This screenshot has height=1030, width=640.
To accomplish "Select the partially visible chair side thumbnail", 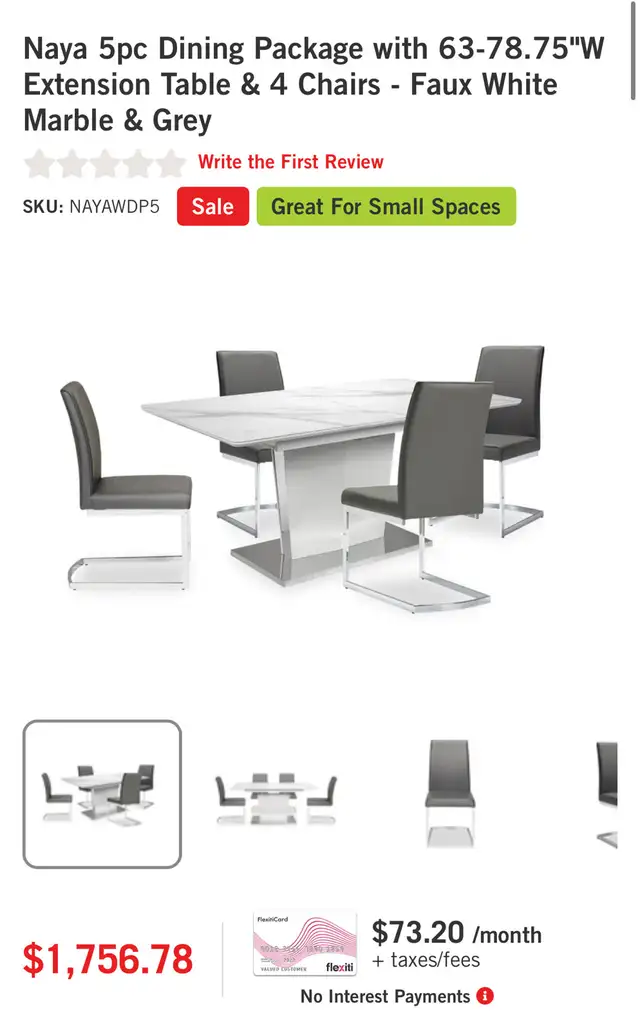I will click(606, 794).
